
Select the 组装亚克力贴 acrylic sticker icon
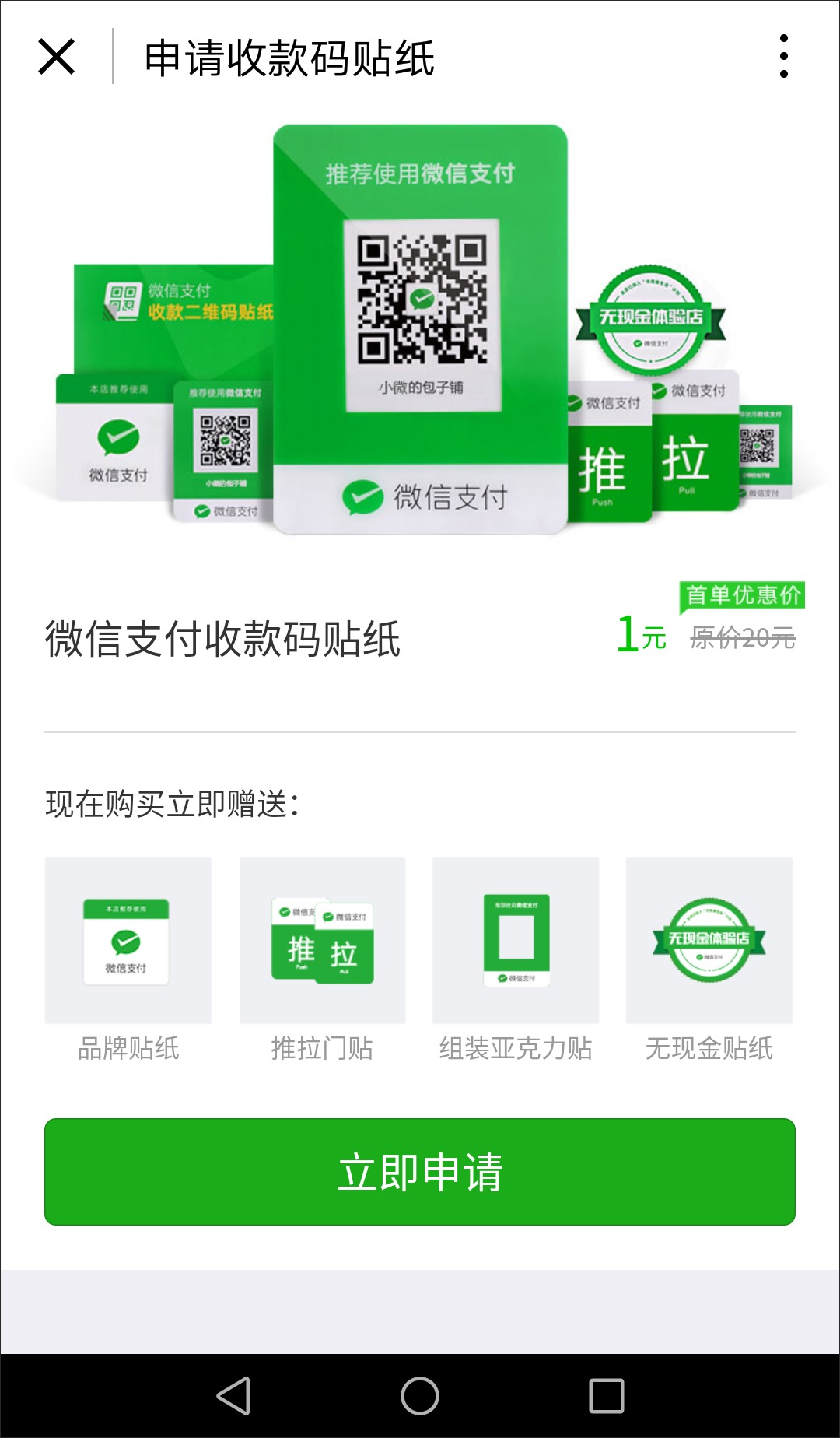[x=516, y=940]
